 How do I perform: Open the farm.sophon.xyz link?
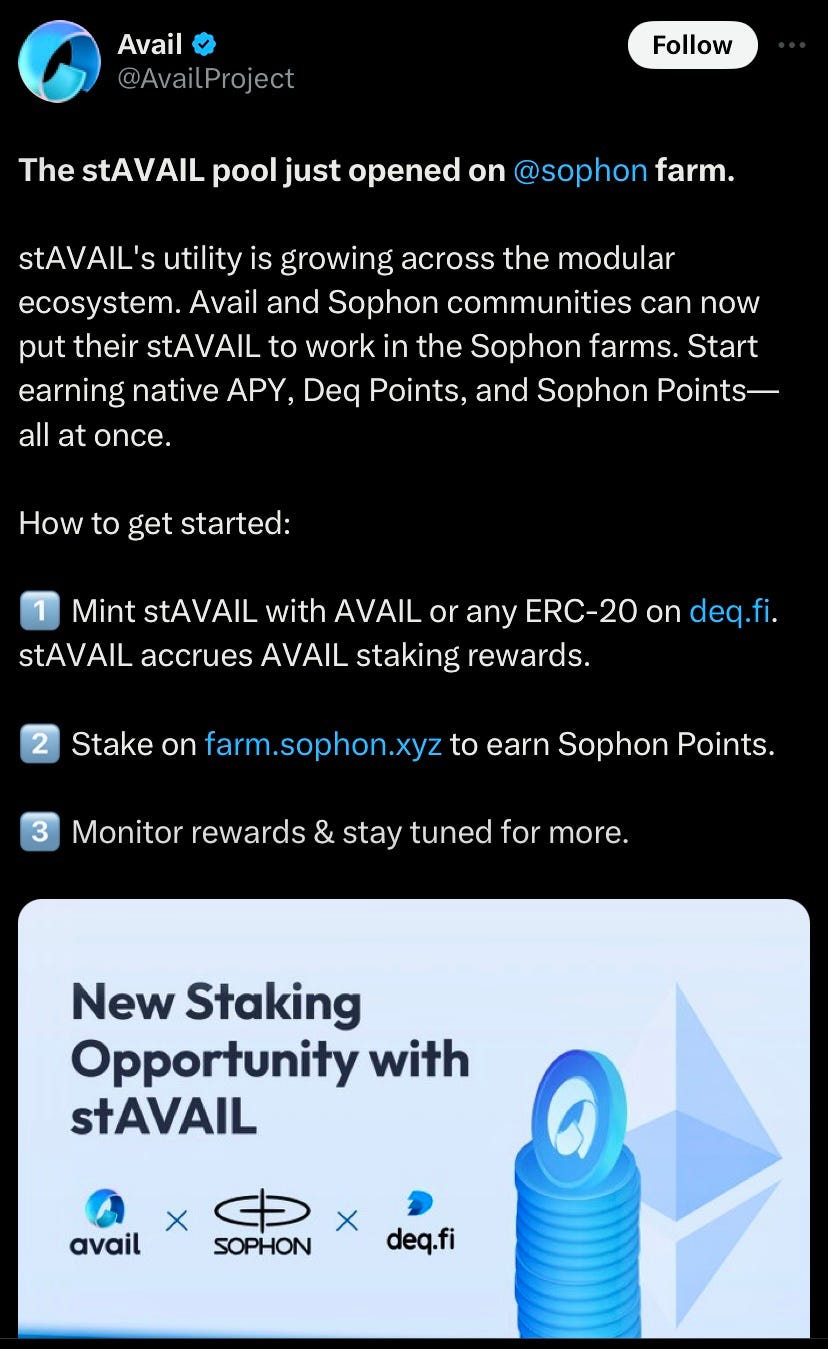click(x=322, y=744)
